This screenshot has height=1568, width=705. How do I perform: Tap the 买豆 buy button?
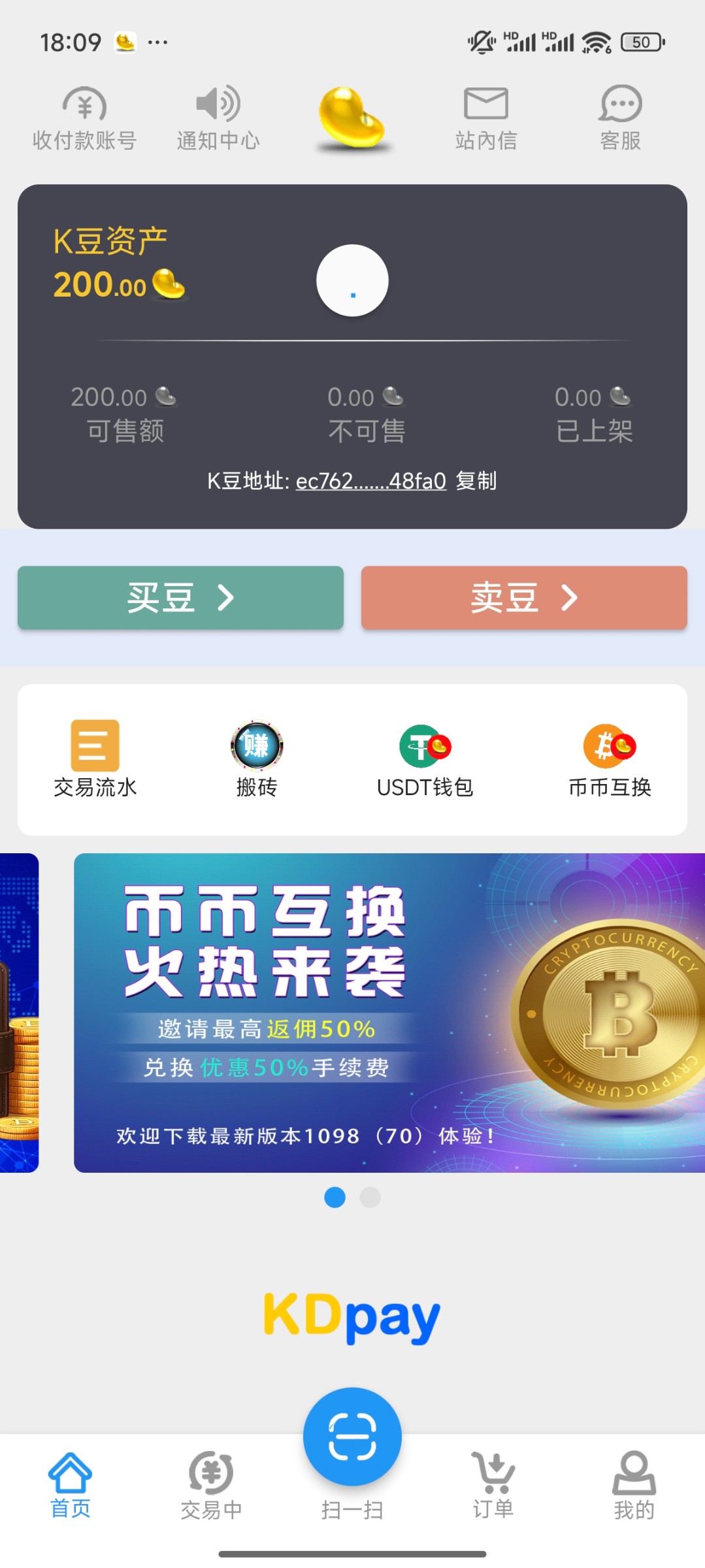click(x=180, y=598)
